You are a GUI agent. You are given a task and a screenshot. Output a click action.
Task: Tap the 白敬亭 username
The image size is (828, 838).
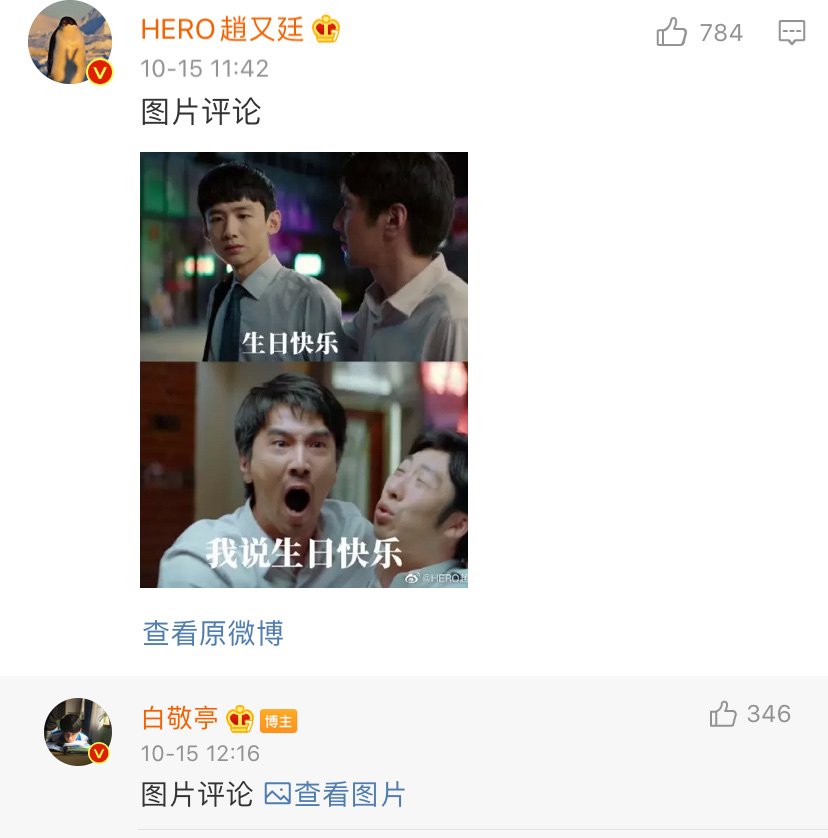click(181, 718)
